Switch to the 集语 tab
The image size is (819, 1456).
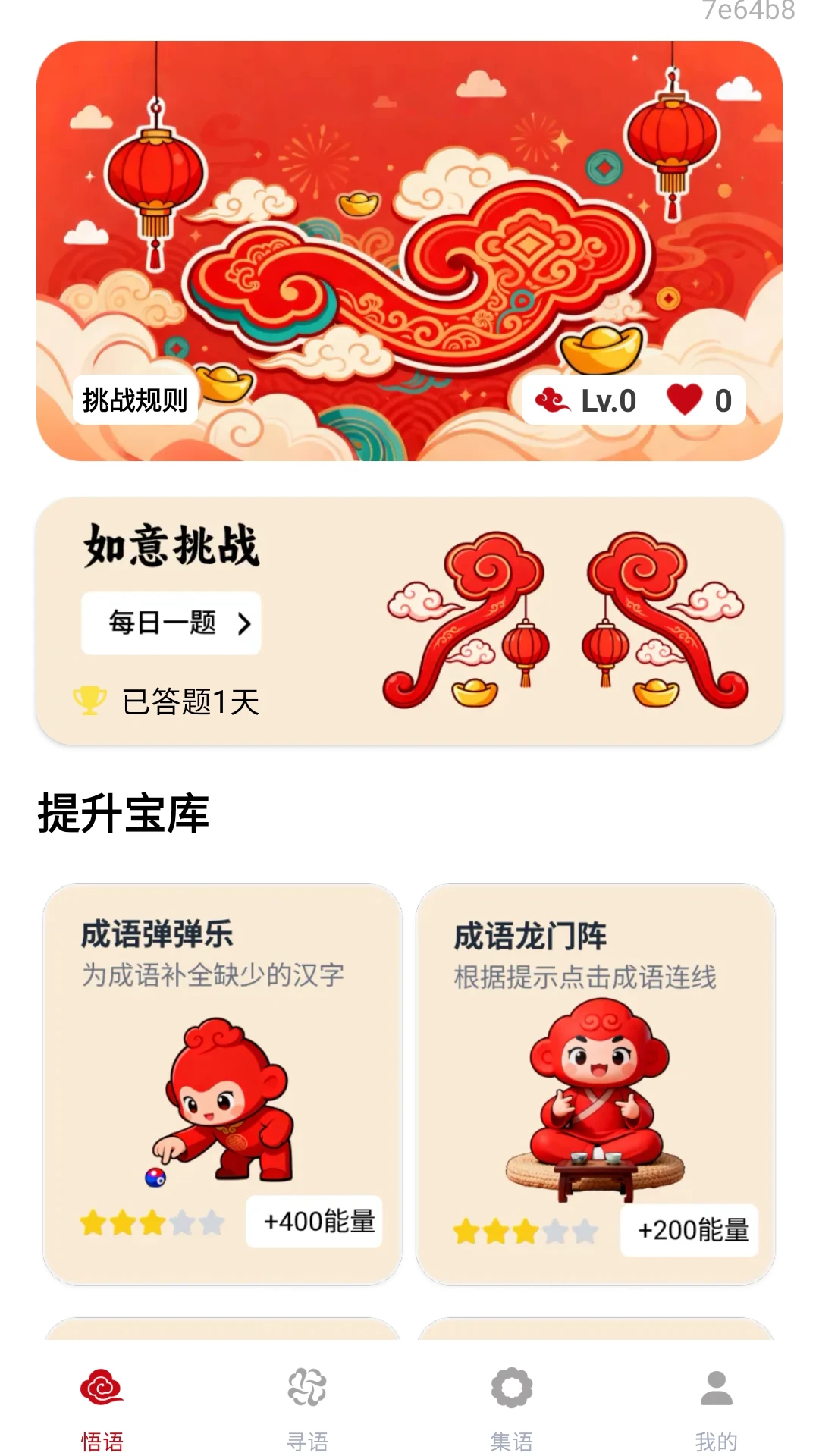click(x=512, y=1407)
